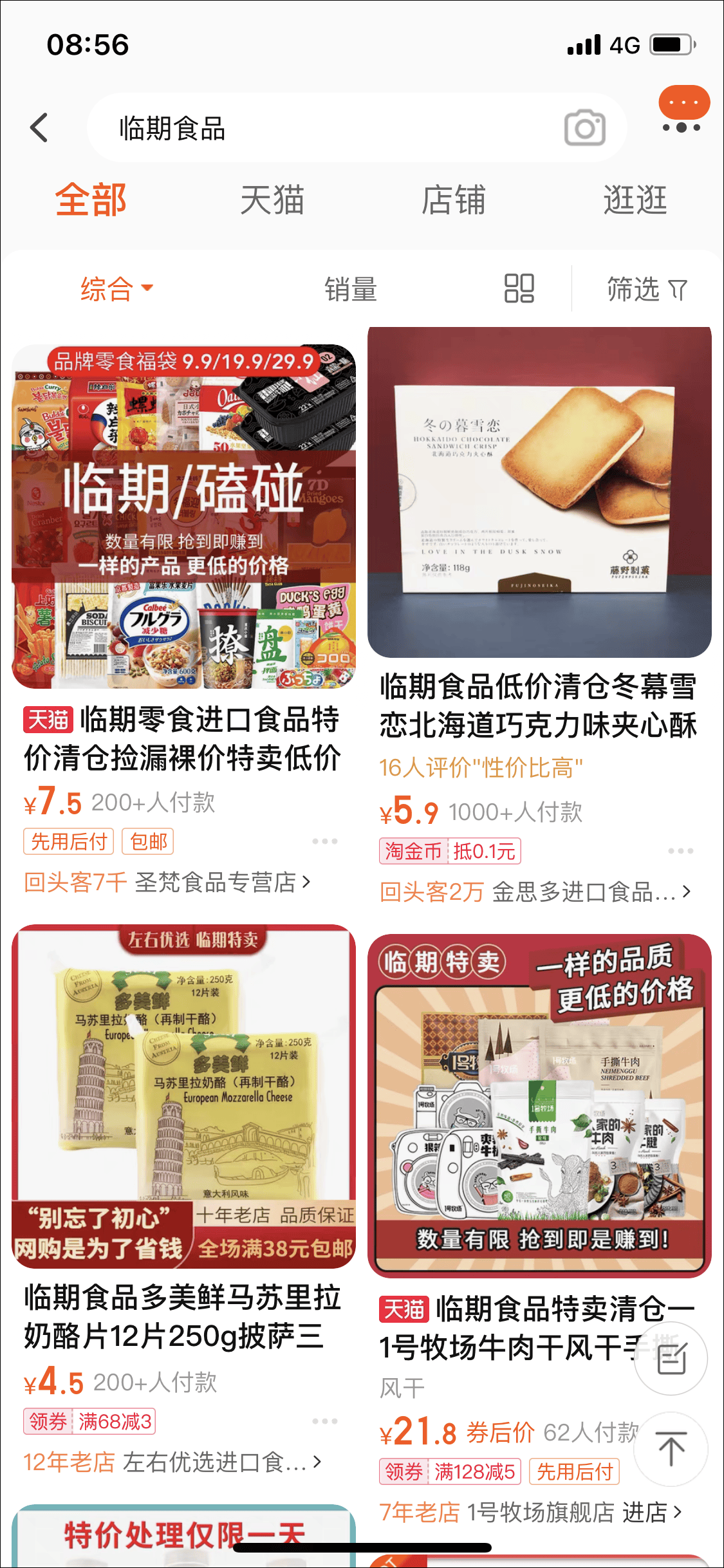Viewport: 724px width, 1568px height.
Task: Visit the 圣梵食品专营店 shop
Action: pyautogui.click(x=222, y=882)
